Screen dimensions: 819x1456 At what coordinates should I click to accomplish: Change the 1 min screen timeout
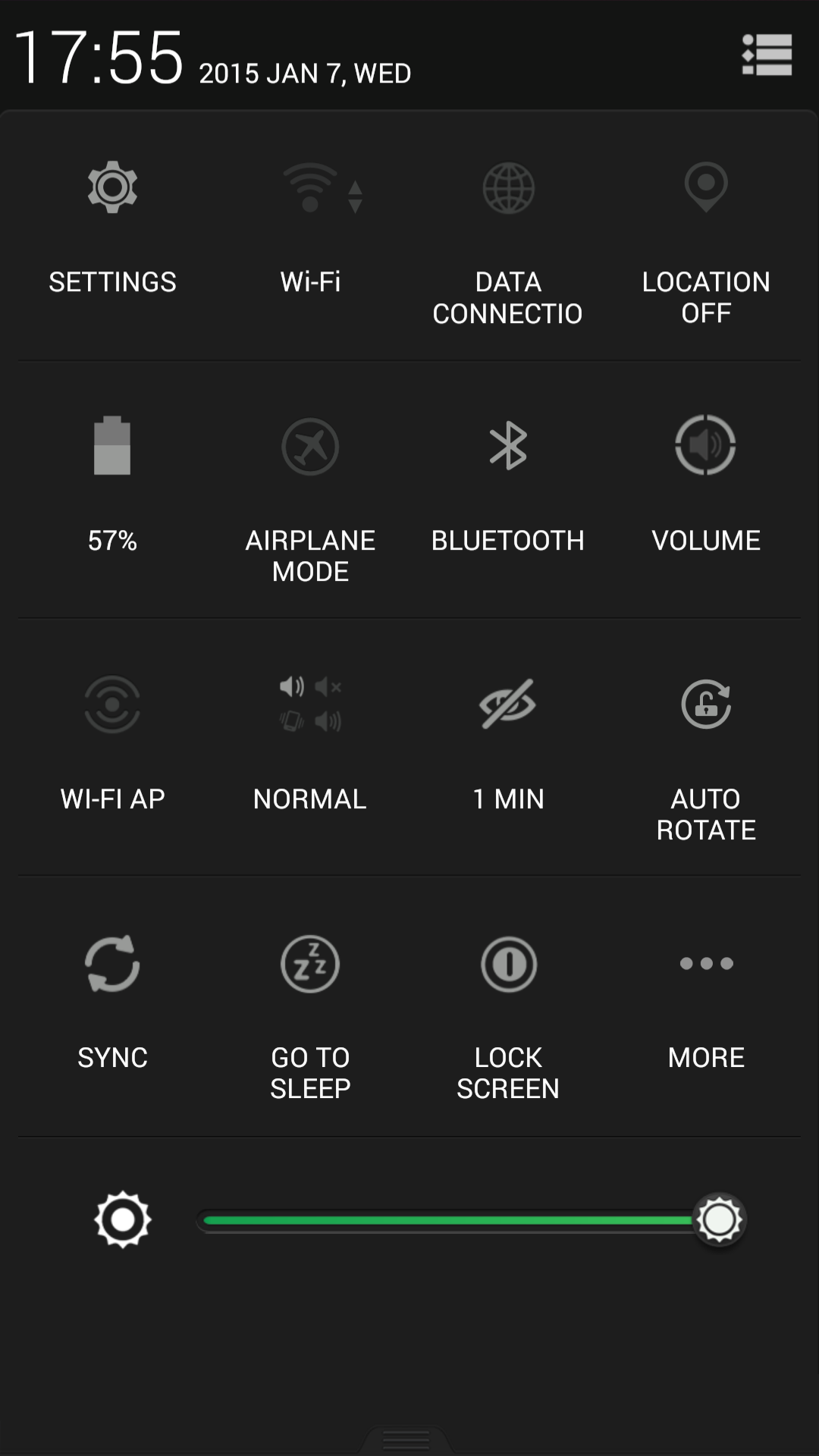click(508, 743)
